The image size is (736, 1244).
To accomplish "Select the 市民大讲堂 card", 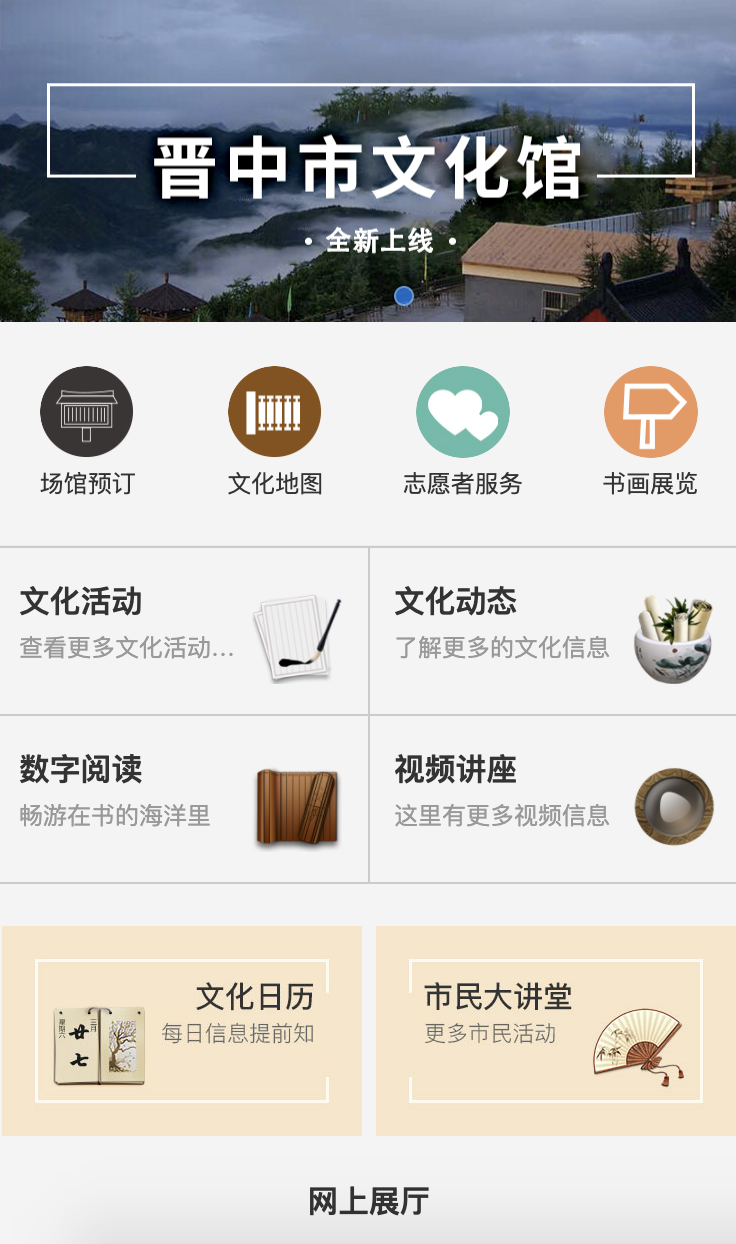I will click(x=556, y=1030).
